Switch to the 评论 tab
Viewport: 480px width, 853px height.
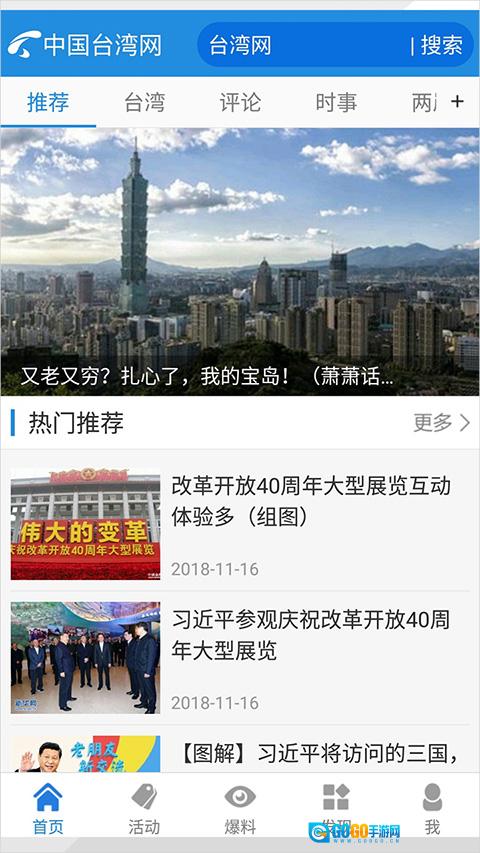[x=240, y=102]
